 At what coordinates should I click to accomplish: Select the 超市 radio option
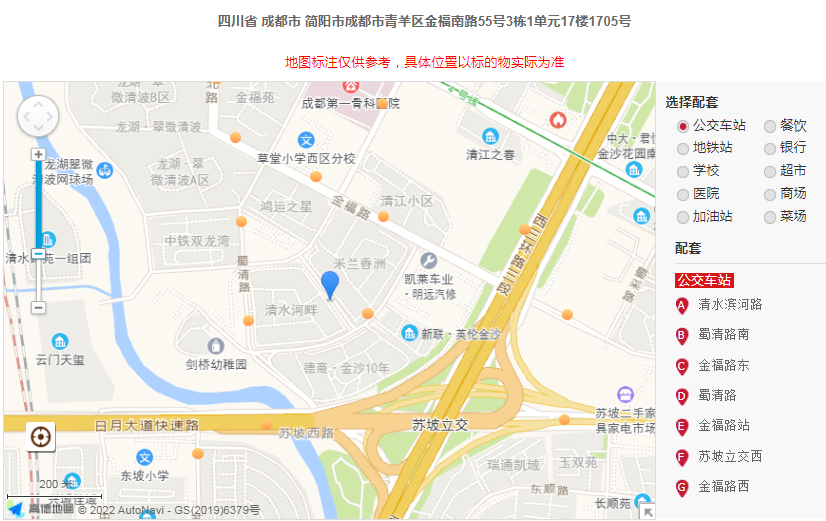click(x=769, y=171)
